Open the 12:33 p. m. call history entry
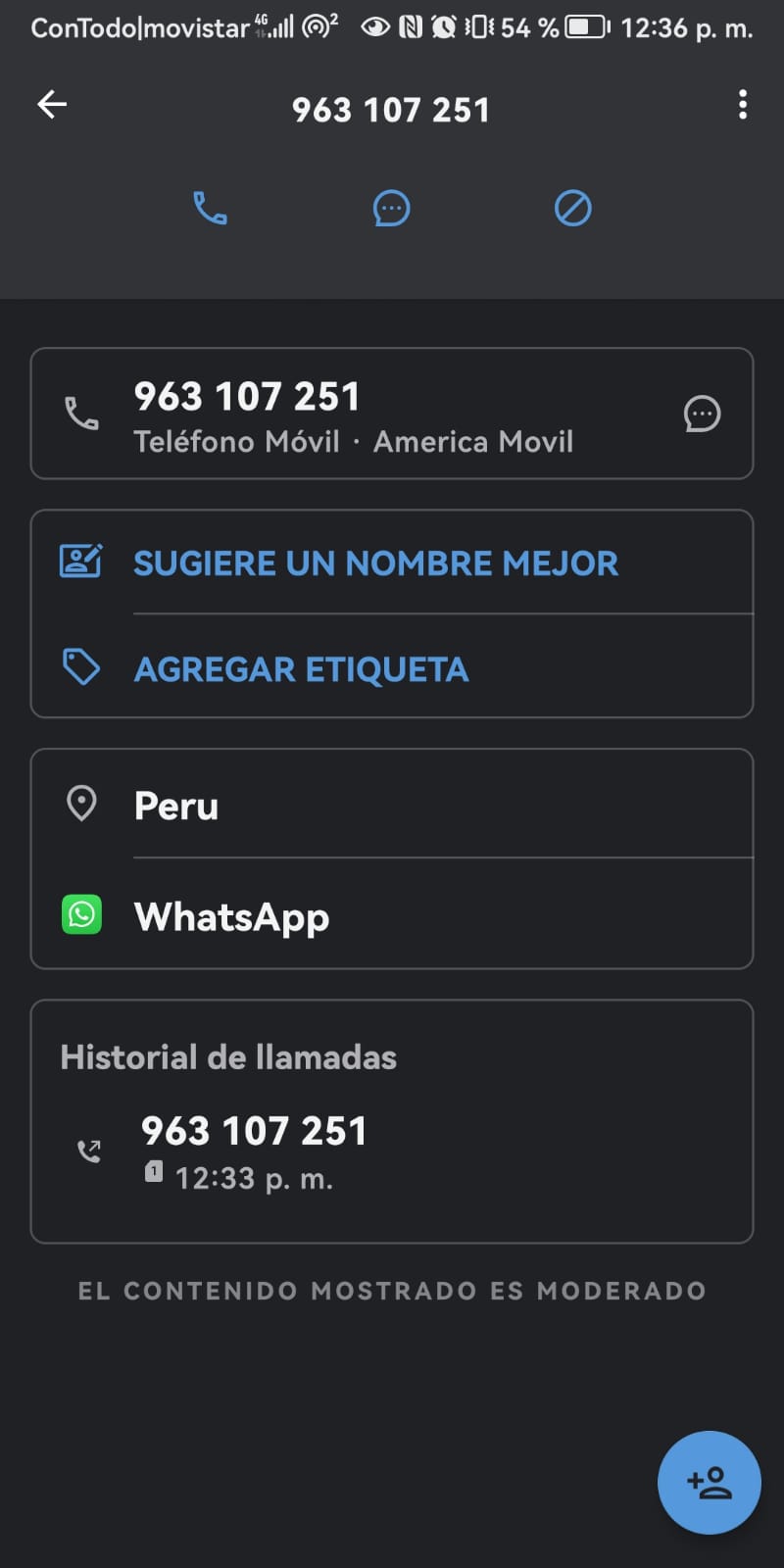The image size is (784, 1568). tap(392, 1151)
